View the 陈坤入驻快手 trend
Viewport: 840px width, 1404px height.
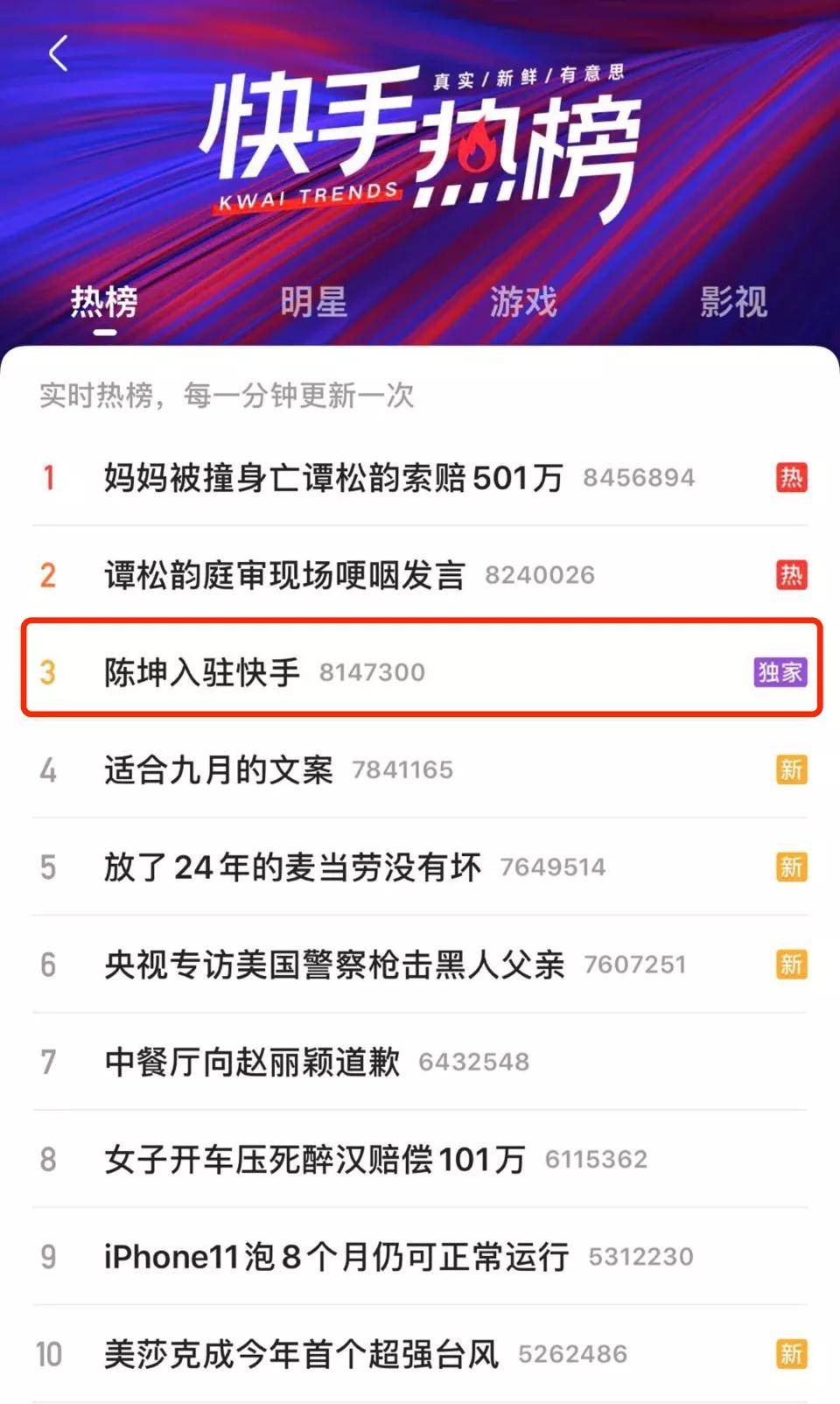(x=202, y=672)
